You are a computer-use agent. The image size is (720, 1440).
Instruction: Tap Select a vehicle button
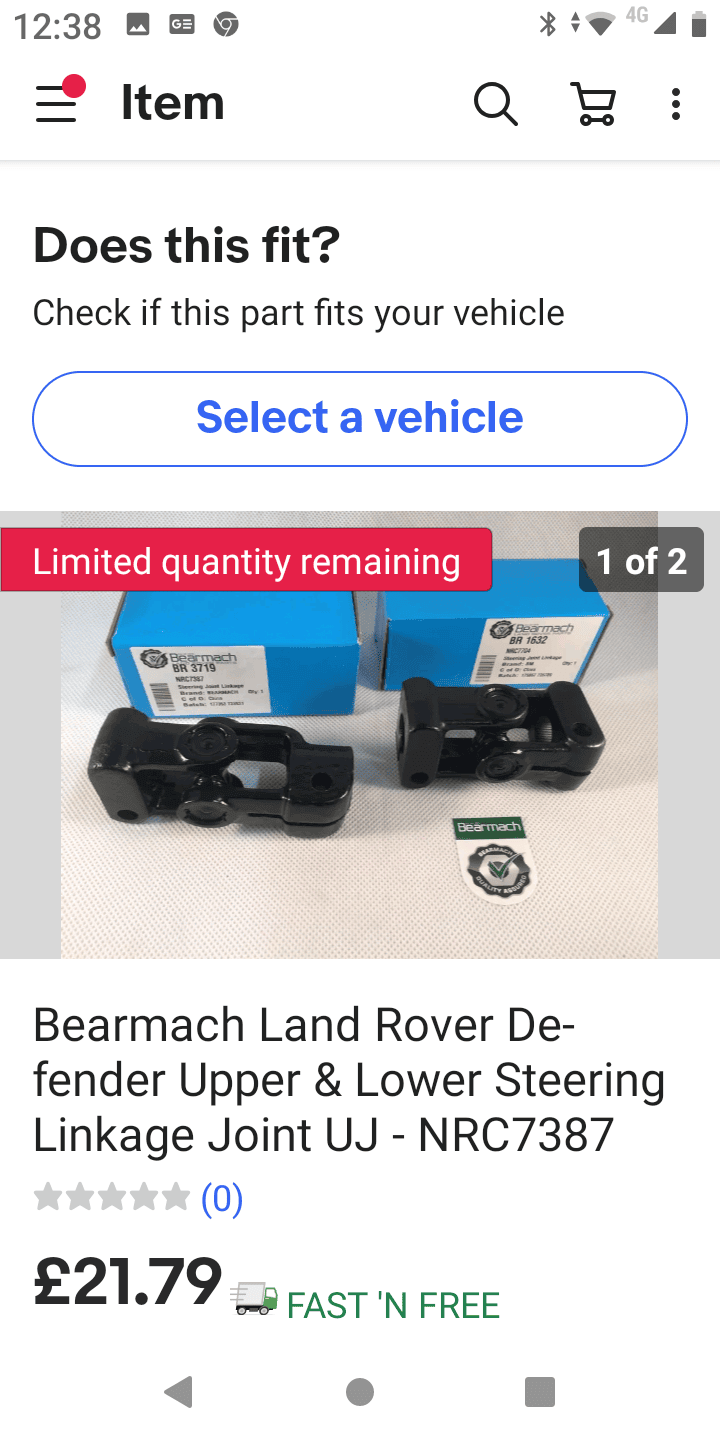360,418
